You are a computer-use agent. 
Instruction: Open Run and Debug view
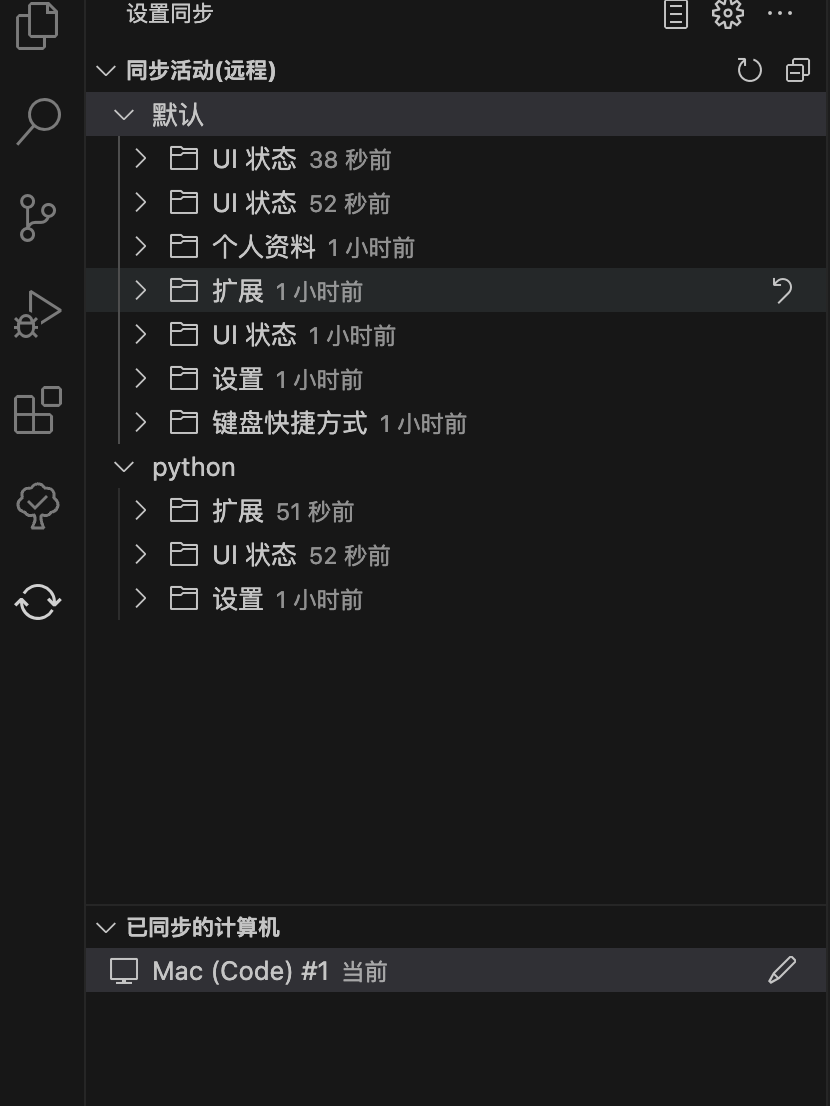(38, 314)
